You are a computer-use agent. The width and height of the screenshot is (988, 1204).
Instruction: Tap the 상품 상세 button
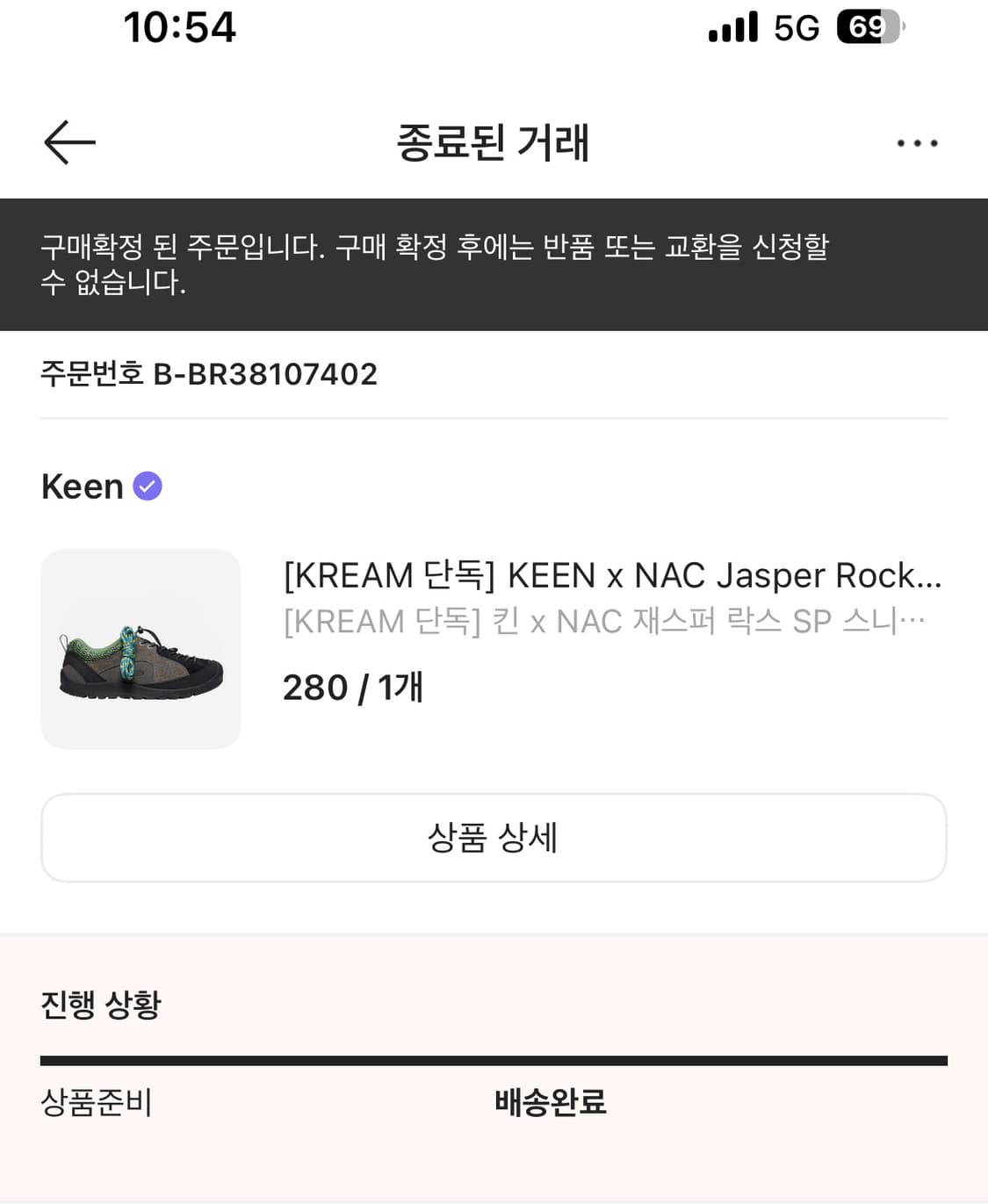[x=494, y=838]
